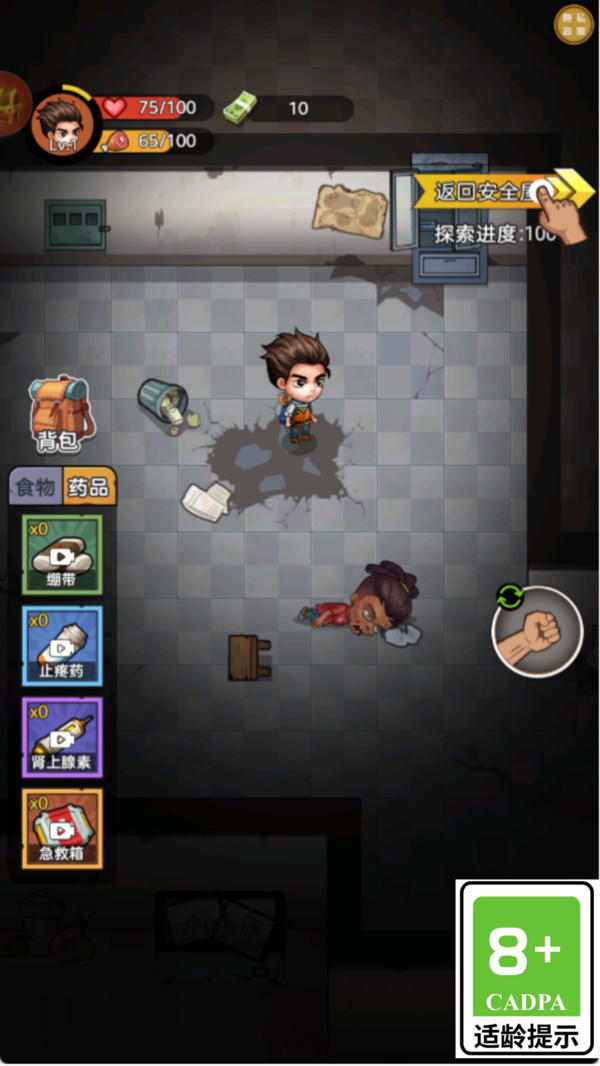Select the 肾上腺素 adrenaline item
The width and height of the screenshot is (600, 1066).
point(62,737)
